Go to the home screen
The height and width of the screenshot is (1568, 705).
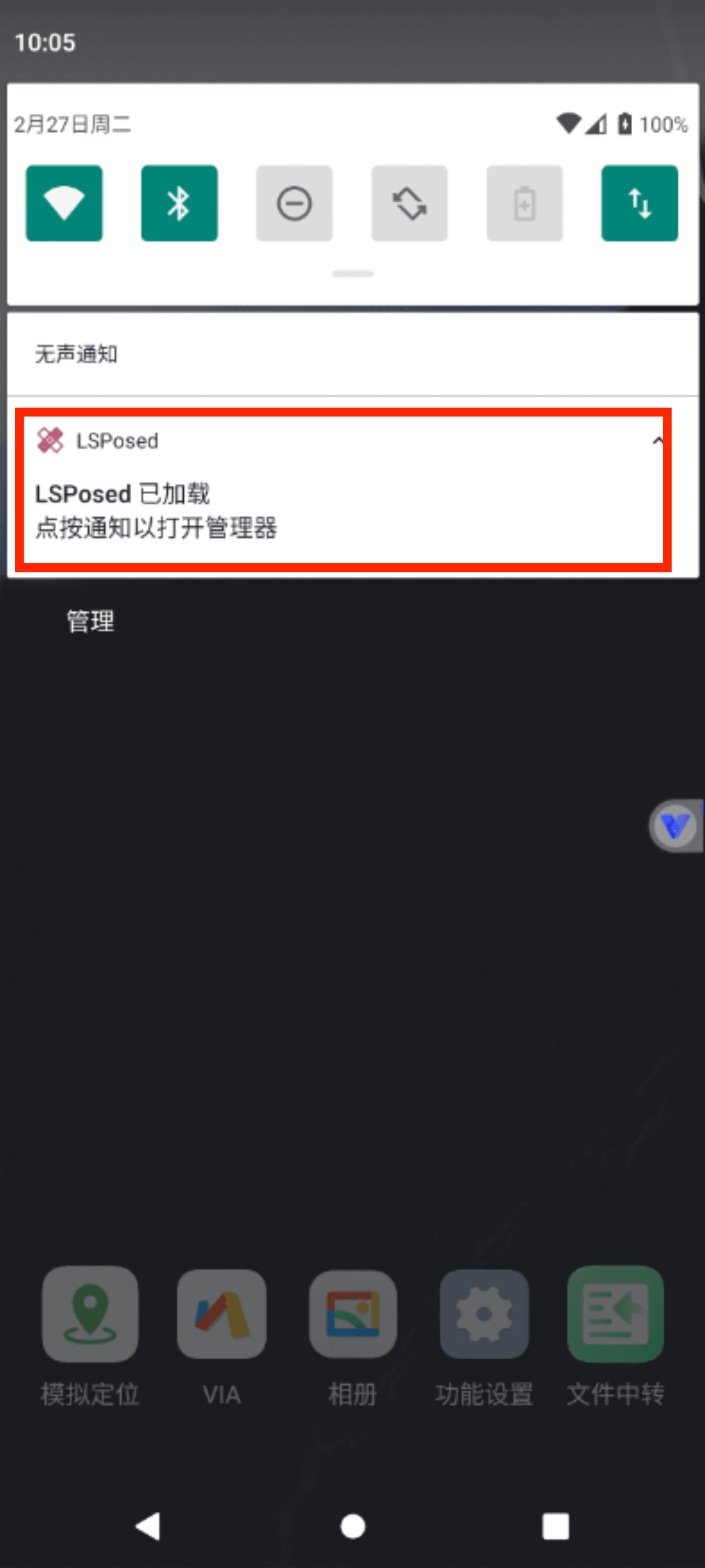click(x=353, y=1525)
